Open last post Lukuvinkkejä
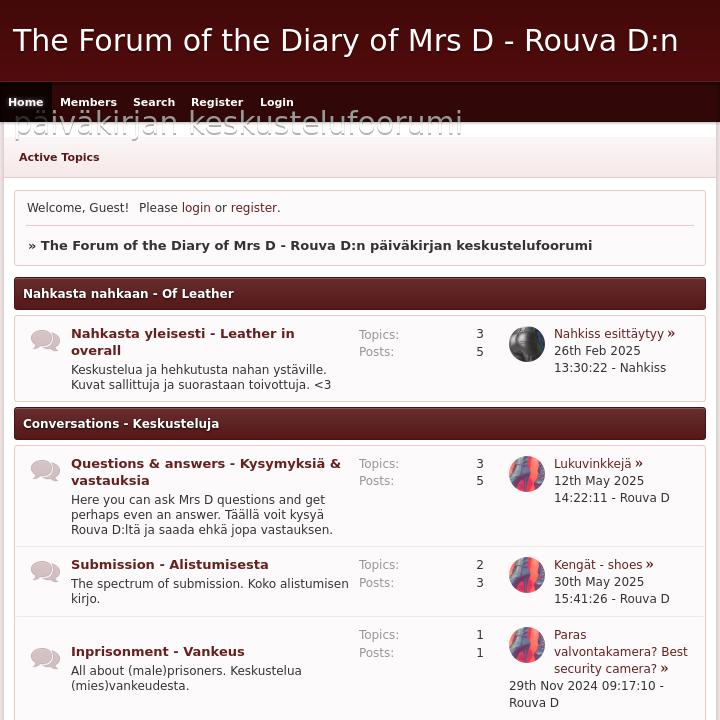The image size is (720, 720). pos(593,464)
